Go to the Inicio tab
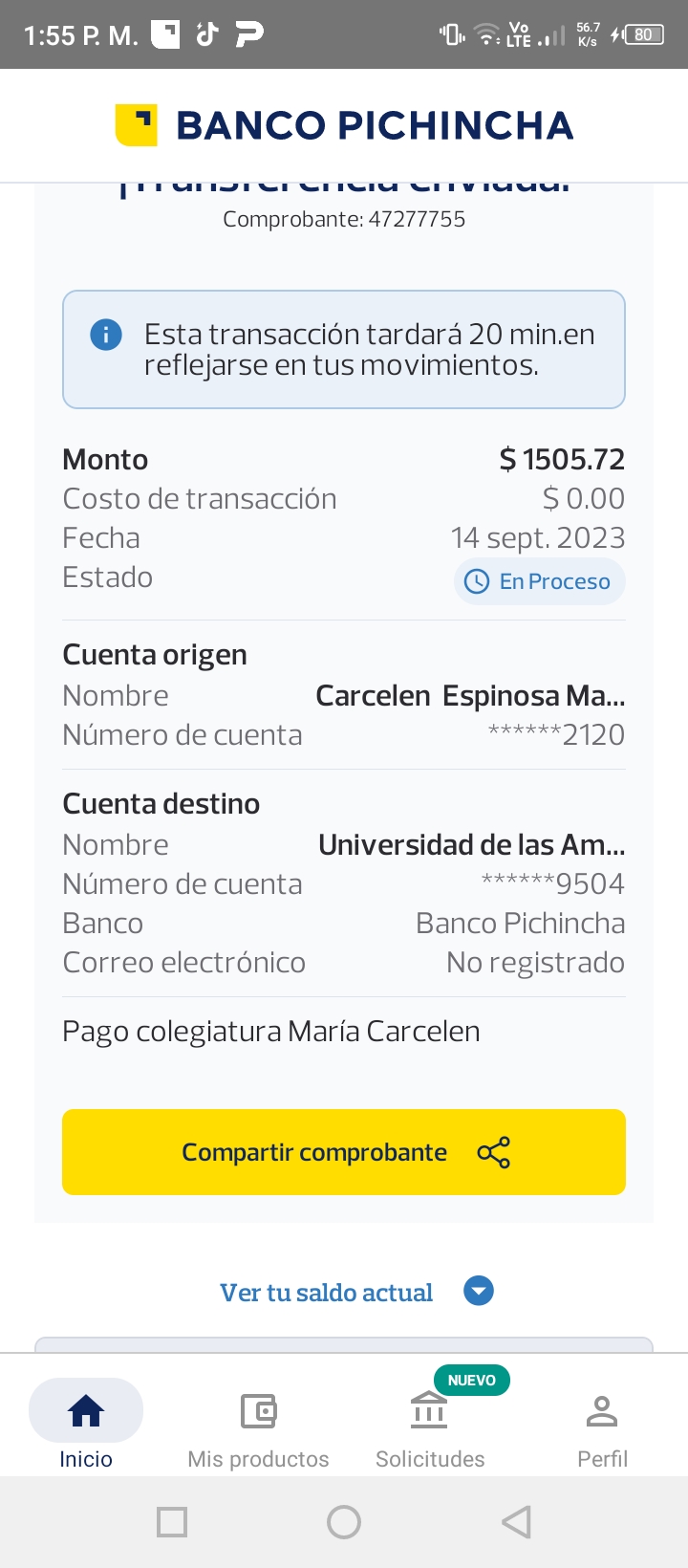The height and width of the screenshot is (1568, 688). tap(86, 1425)
